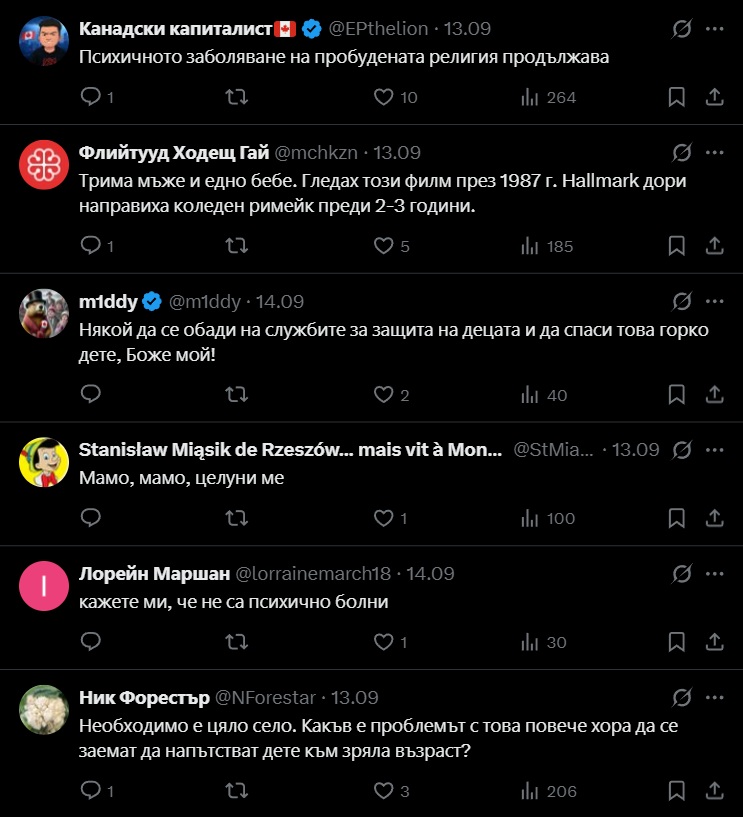743x817 pixels.
Task: Bookmark Stanislaw Miąsik's reply
Action: click(x=676, y=518)
